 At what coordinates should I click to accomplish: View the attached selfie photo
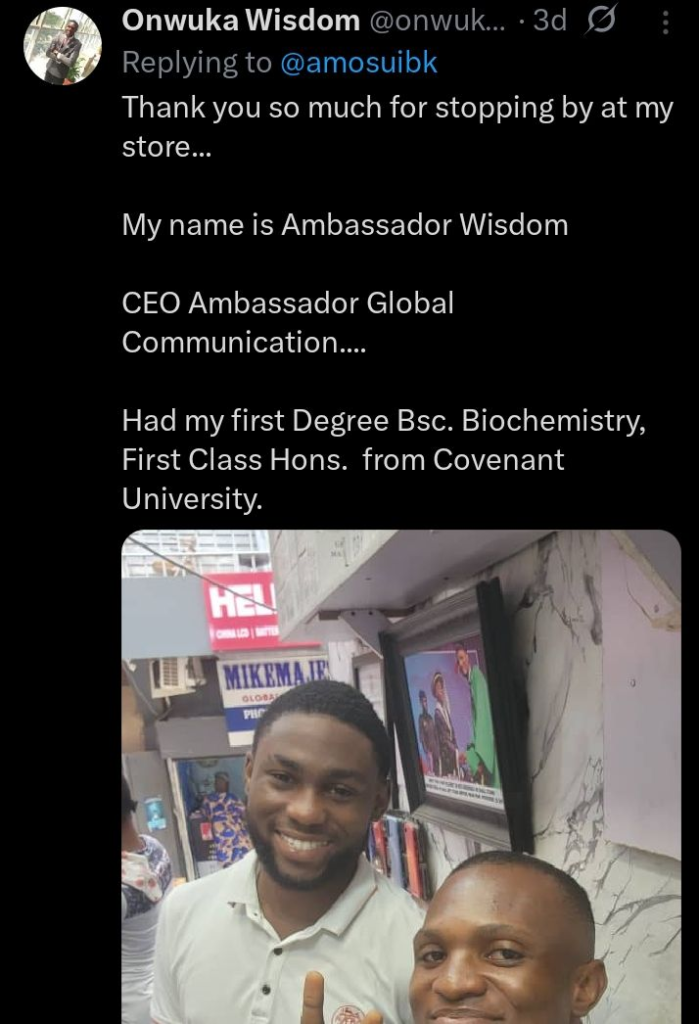[x=401, y=776]
